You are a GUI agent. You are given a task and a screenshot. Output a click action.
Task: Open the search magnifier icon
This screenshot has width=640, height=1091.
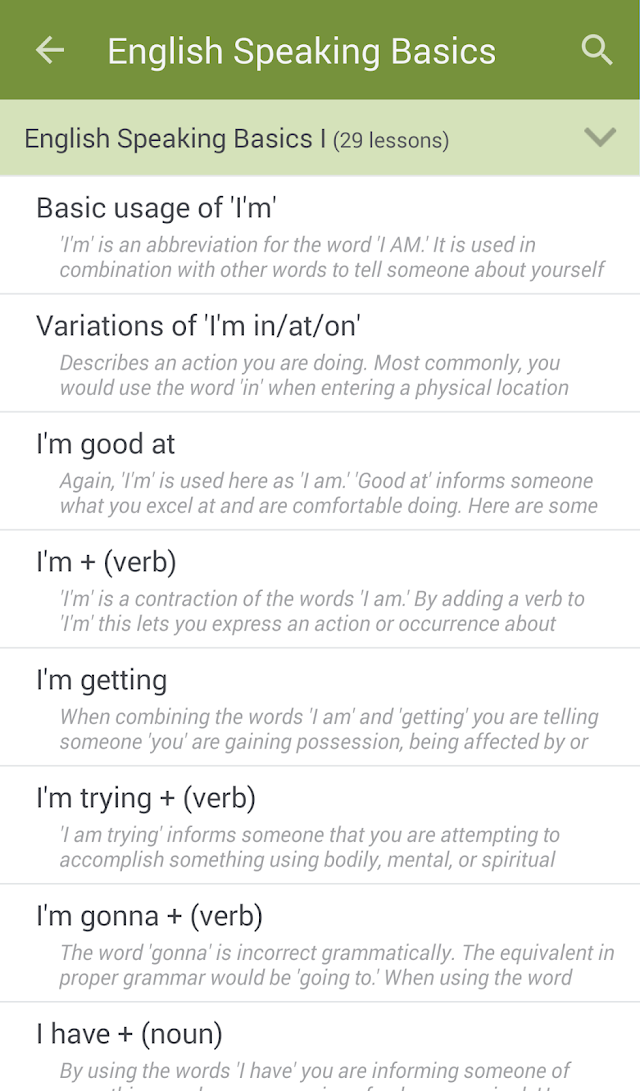pyautogui.click(x=596, y=50)
